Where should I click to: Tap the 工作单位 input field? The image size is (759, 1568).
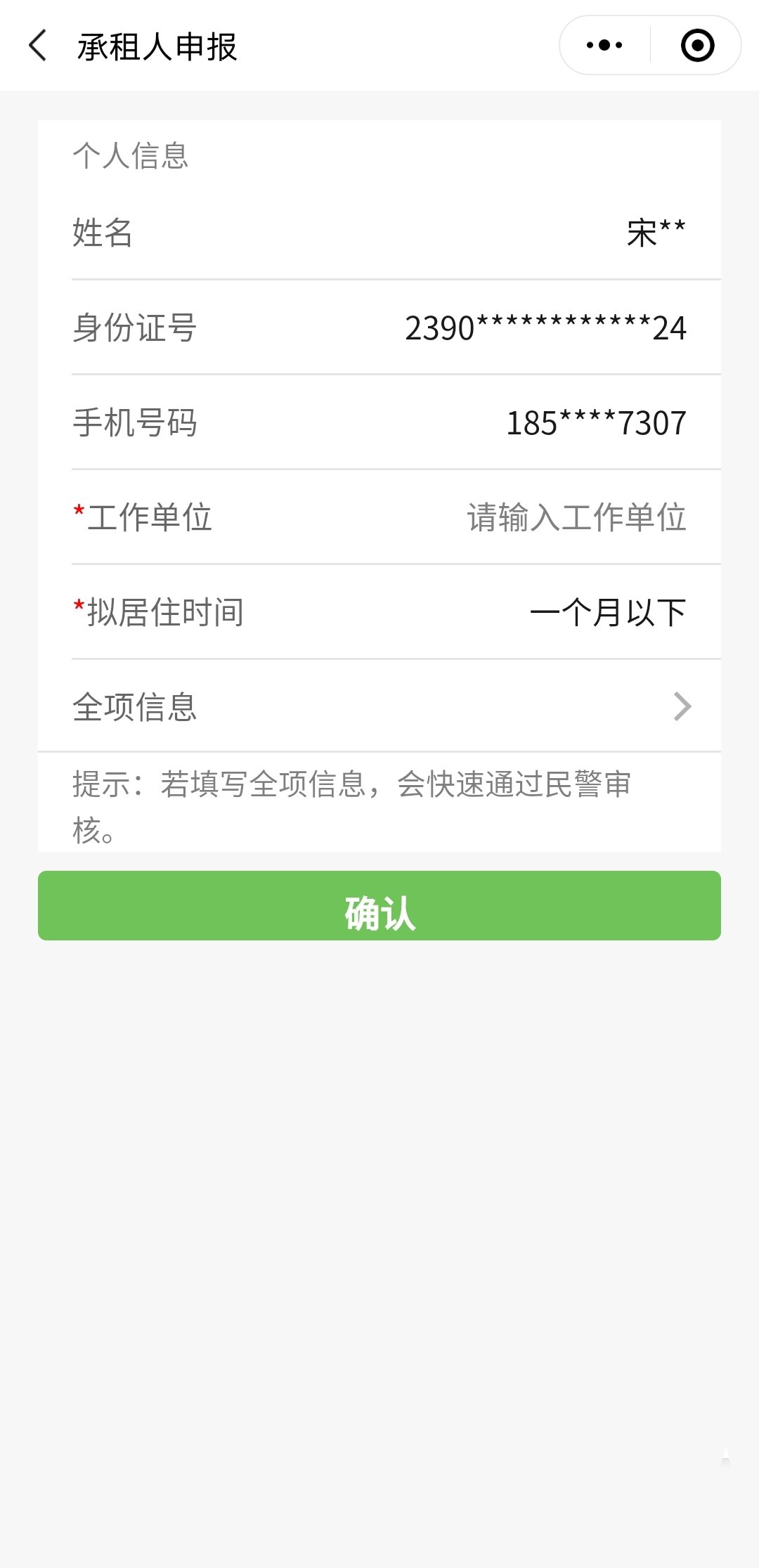point(576,518)
